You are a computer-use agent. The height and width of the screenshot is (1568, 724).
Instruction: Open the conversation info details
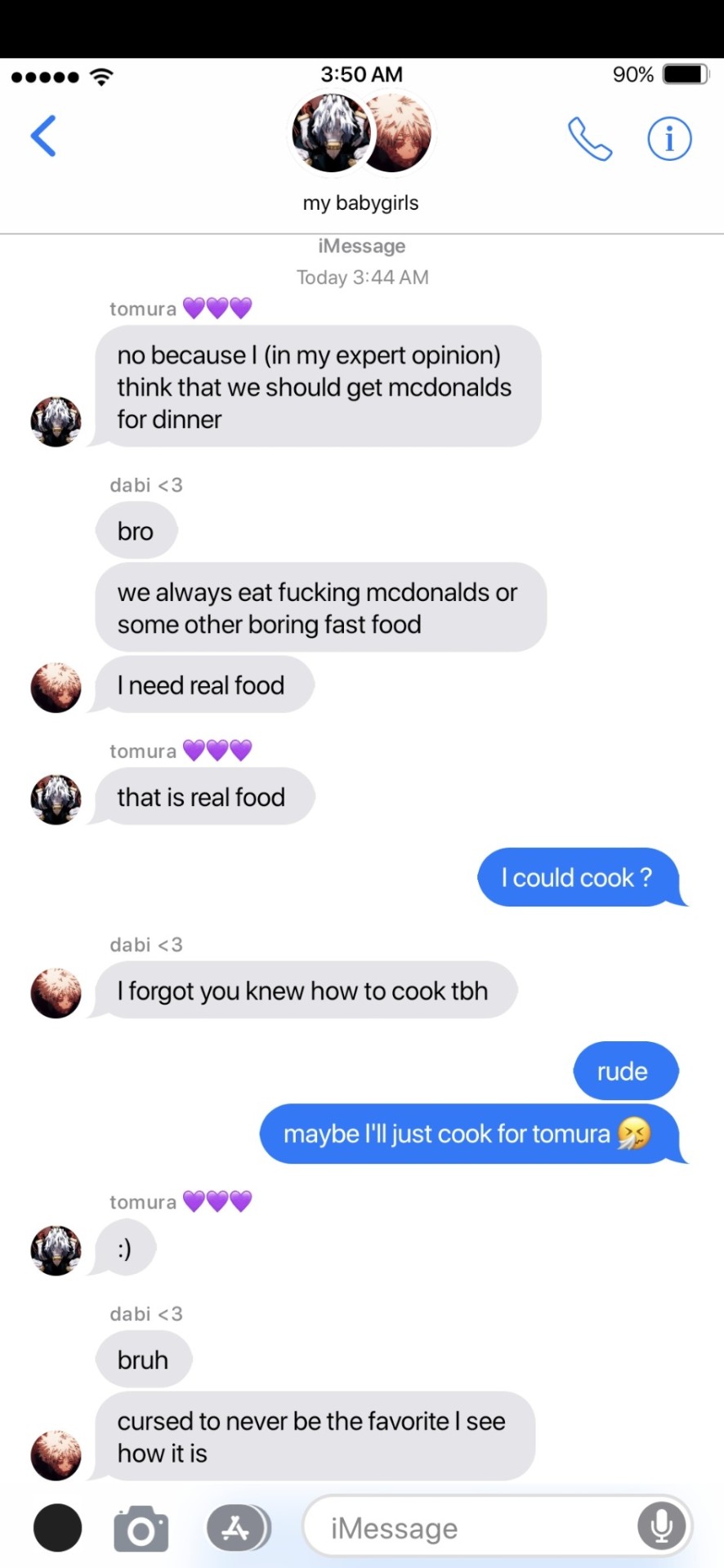coord(669,139)
